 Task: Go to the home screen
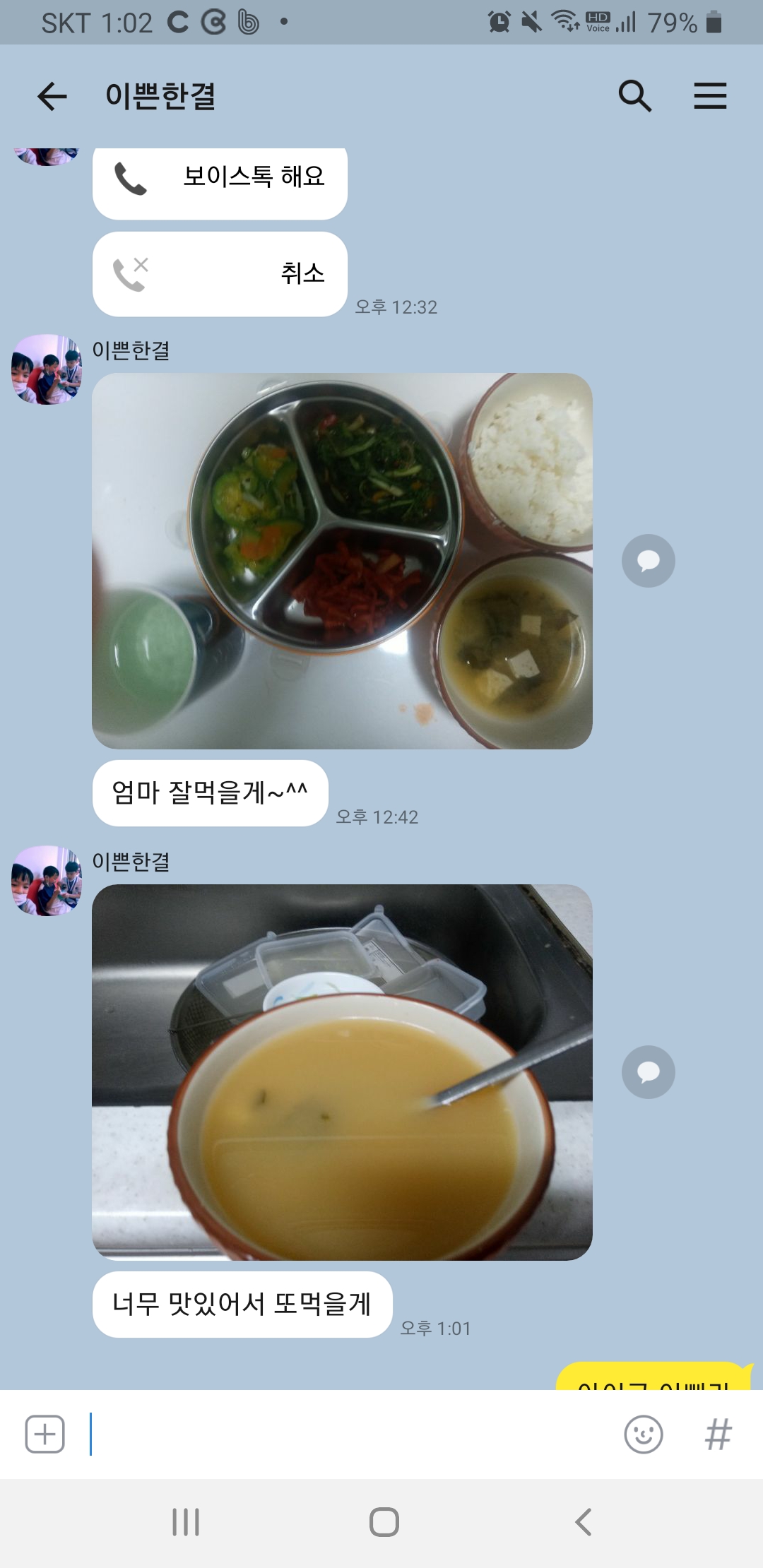[x=384, y=1522]
